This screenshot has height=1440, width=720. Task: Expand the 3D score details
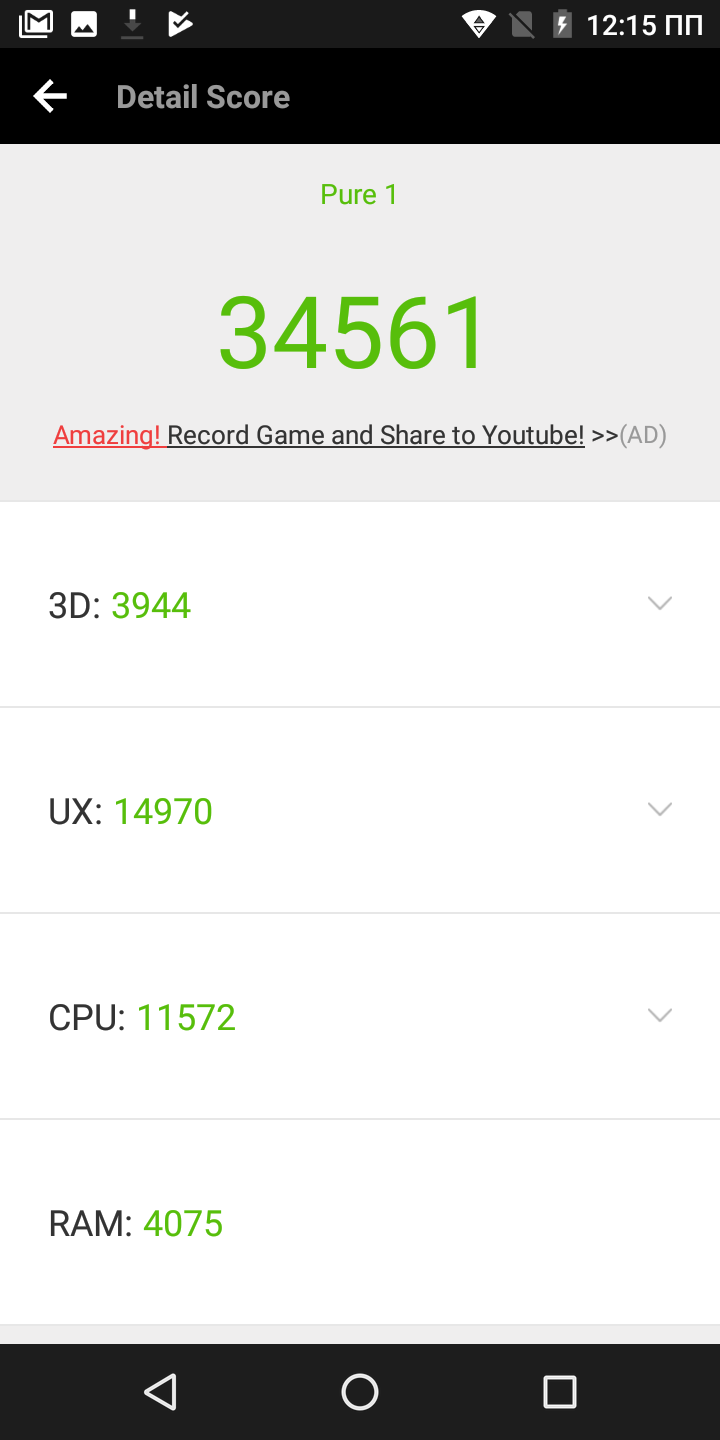[x=659, y=604]
